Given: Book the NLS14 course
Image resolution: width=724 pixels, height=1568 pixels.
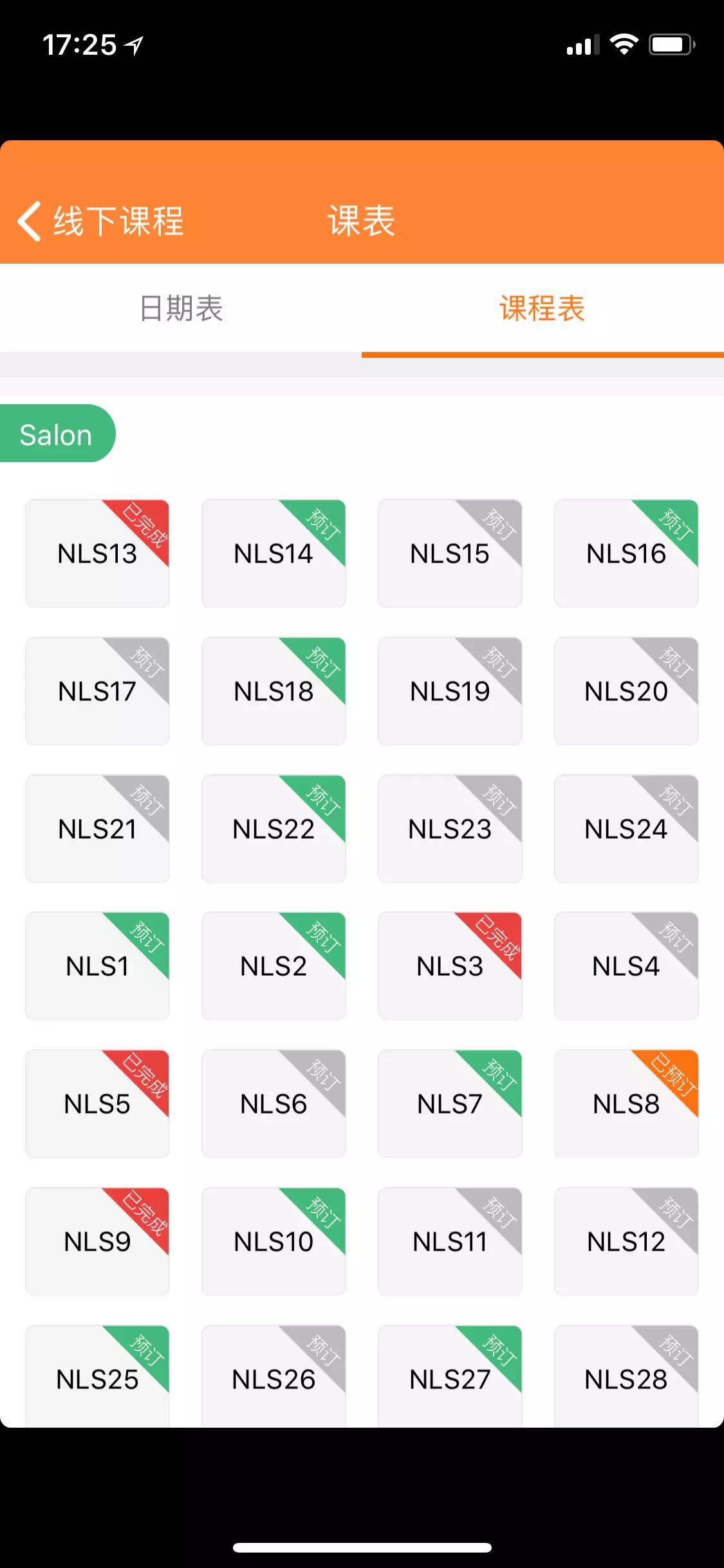Looking at the screenshot, I should pyautogui.click(x=274, y=553).
